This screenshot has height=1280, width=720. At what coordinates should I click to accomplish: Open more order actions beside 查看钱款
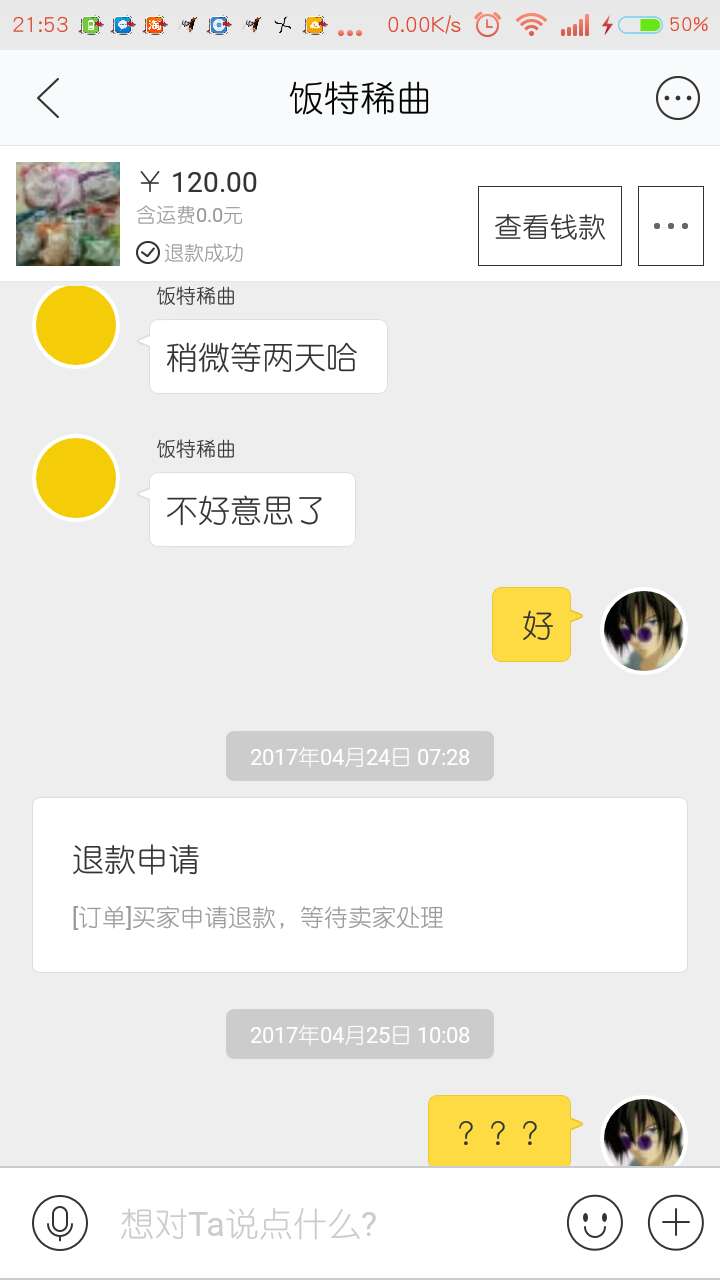tap(670, 226)
